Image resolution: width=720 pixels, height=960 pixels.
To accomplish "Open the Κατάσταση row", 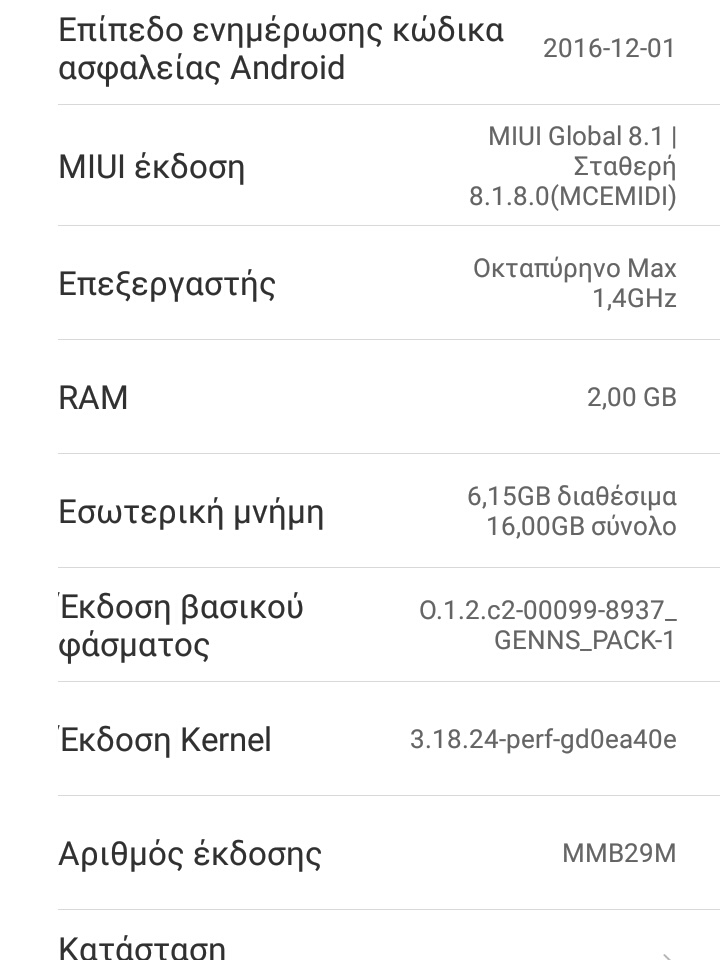I will 360,942.
